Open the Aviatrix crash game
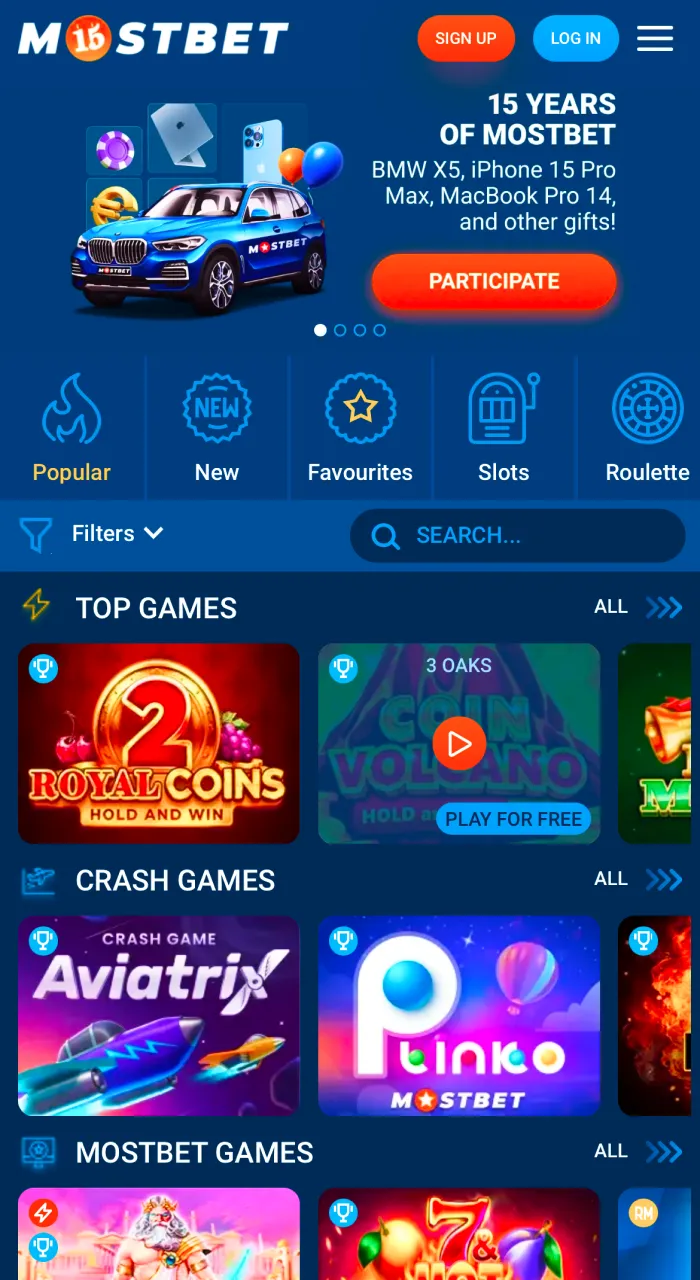Screen dimensions: 700x1280 [x=159, y=1015]
